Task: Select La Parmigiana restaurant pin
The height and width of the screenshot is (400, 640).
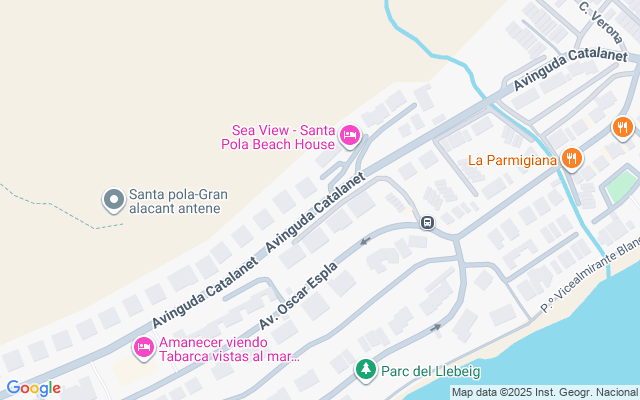Action: pos(572,158)
